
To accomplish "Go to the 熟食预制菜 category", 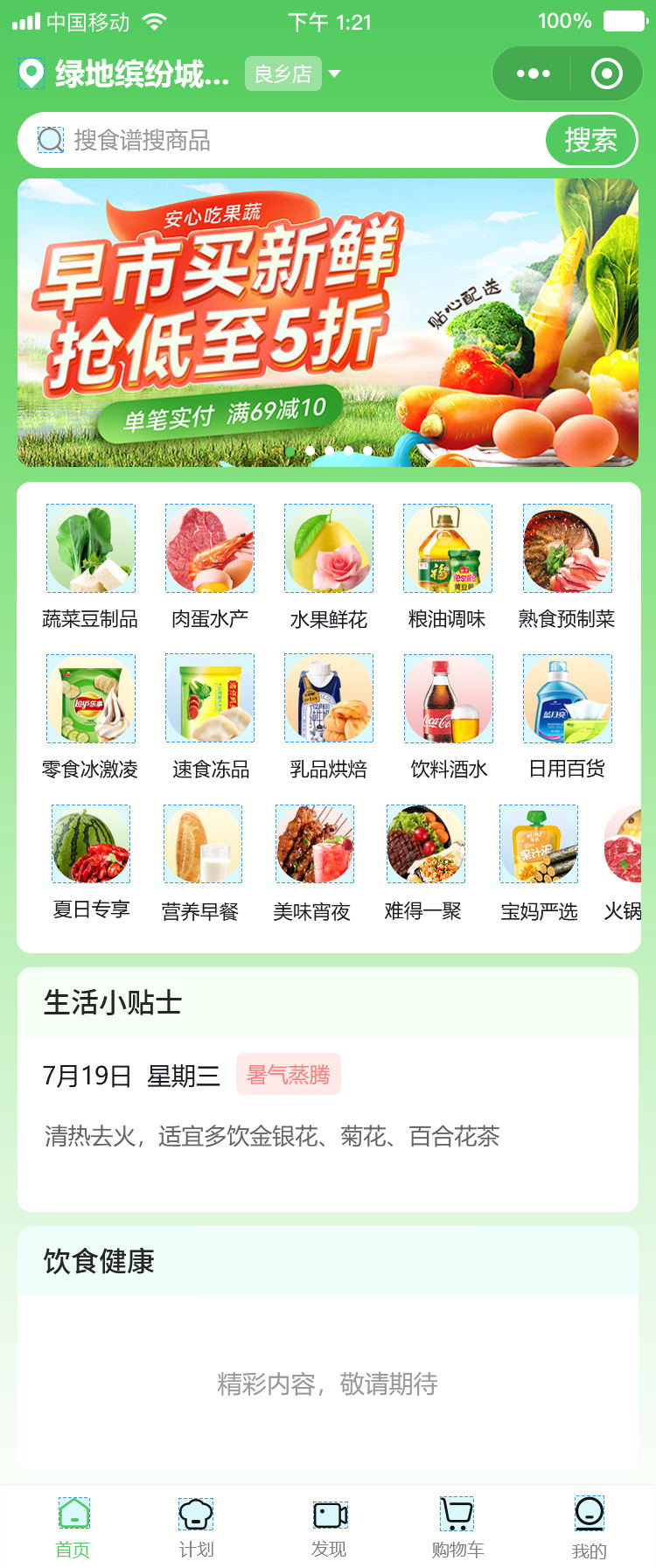I will pyautogui.click(x=567, y=565).
